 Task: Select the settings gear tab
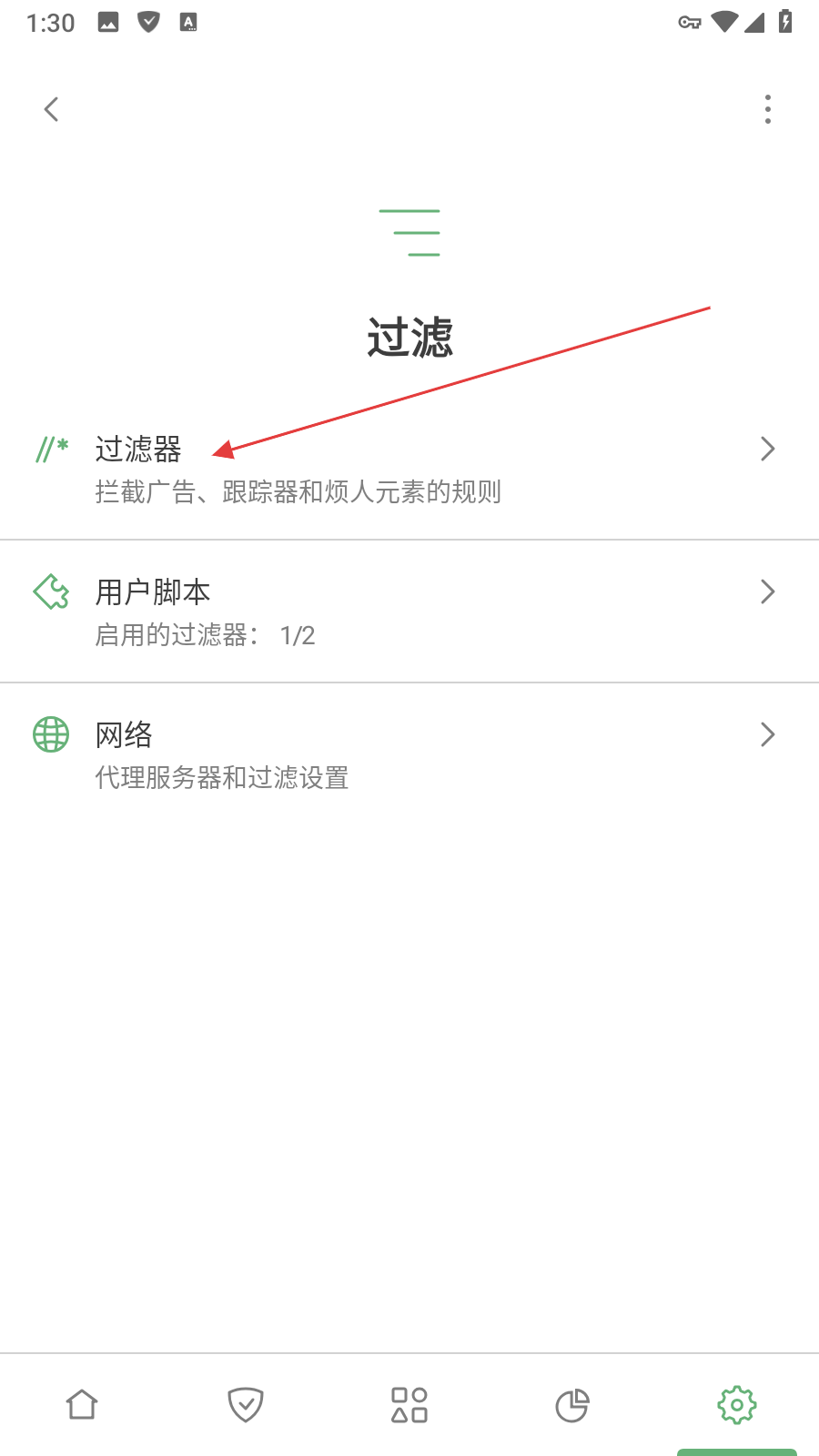736,1404
